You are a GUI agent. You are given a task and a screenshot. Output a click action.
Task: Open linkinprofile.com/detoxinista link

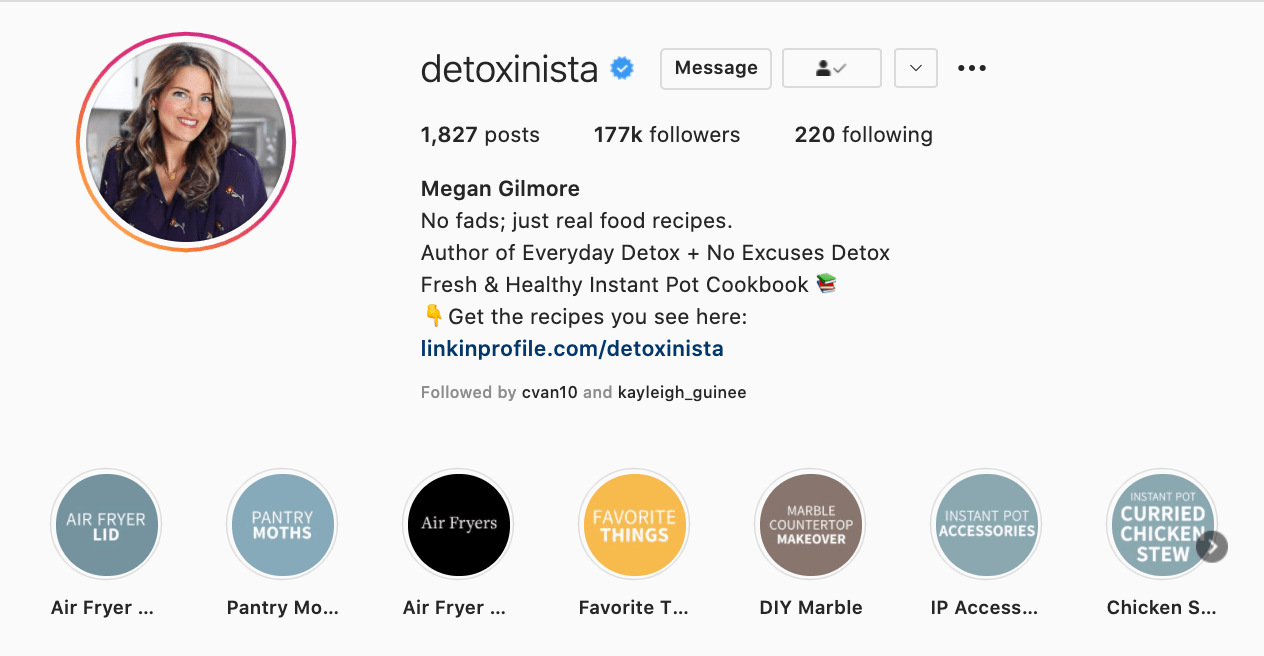[572, 349]
